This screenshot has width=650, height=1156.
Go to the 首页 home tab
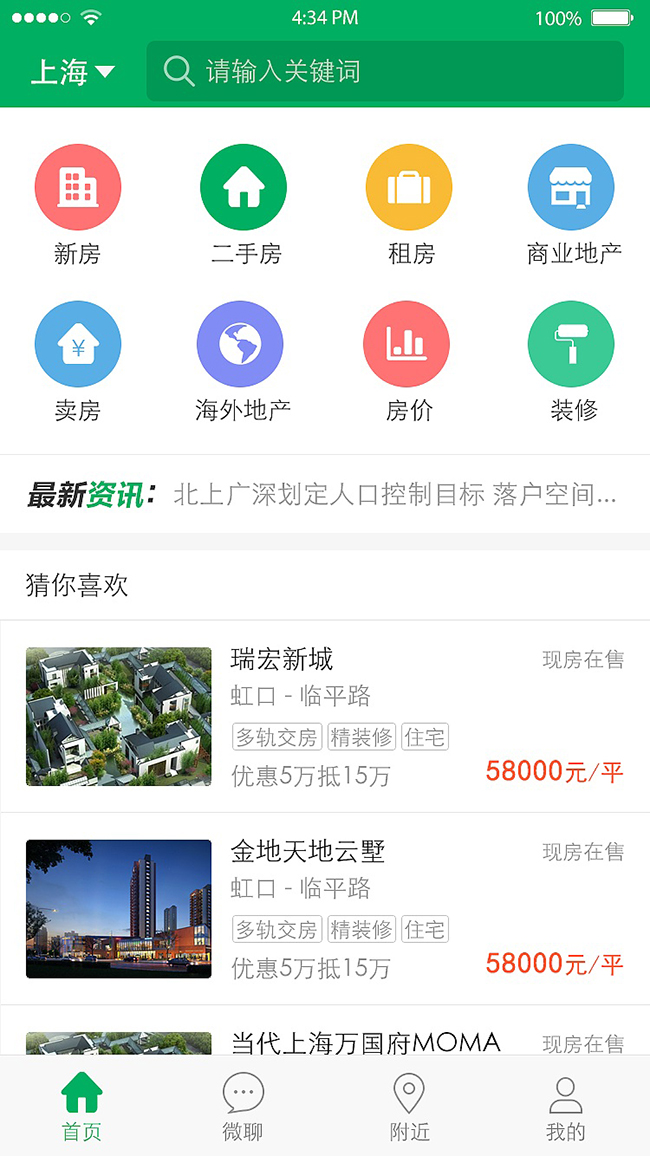point(82,1107)
